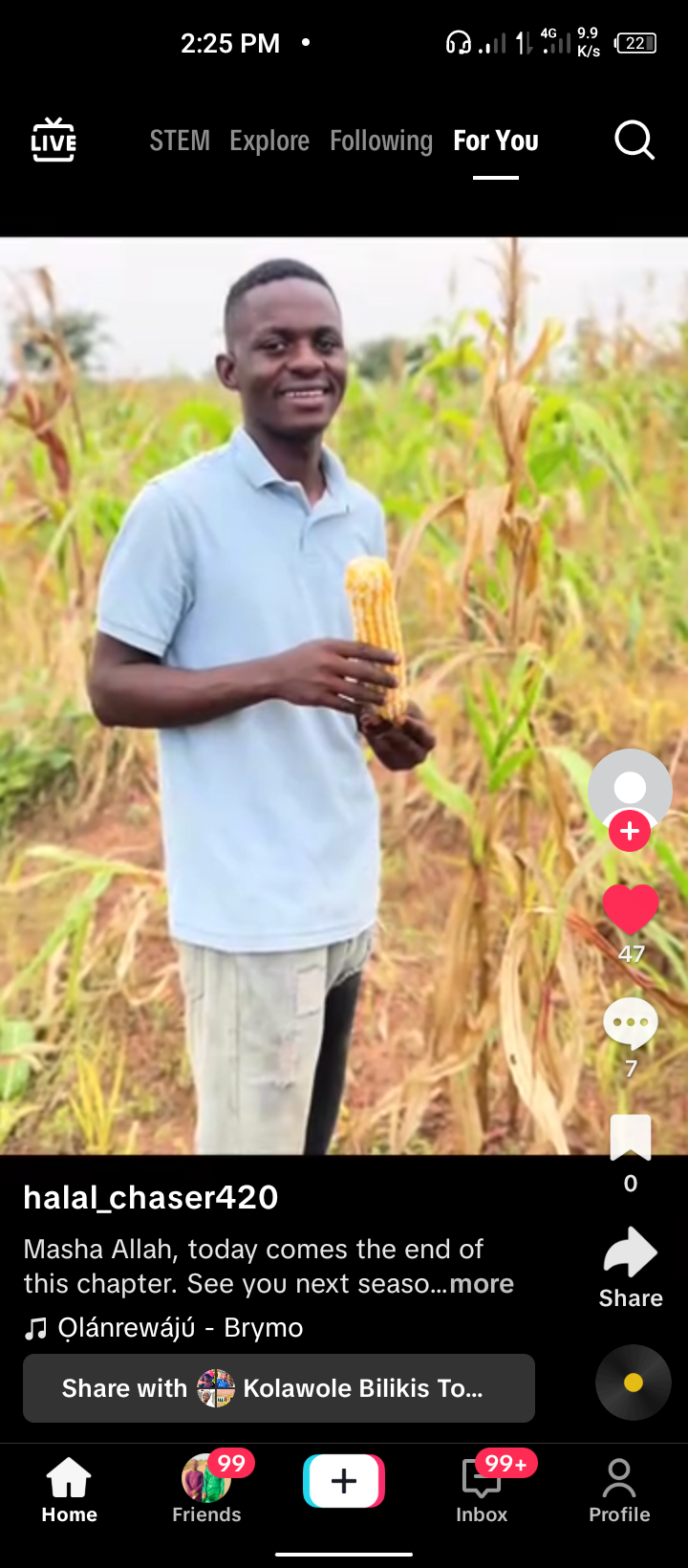Expand the caption with more
The width and height of the screenshot is (688, 1568).
[x=482, y=1283]
